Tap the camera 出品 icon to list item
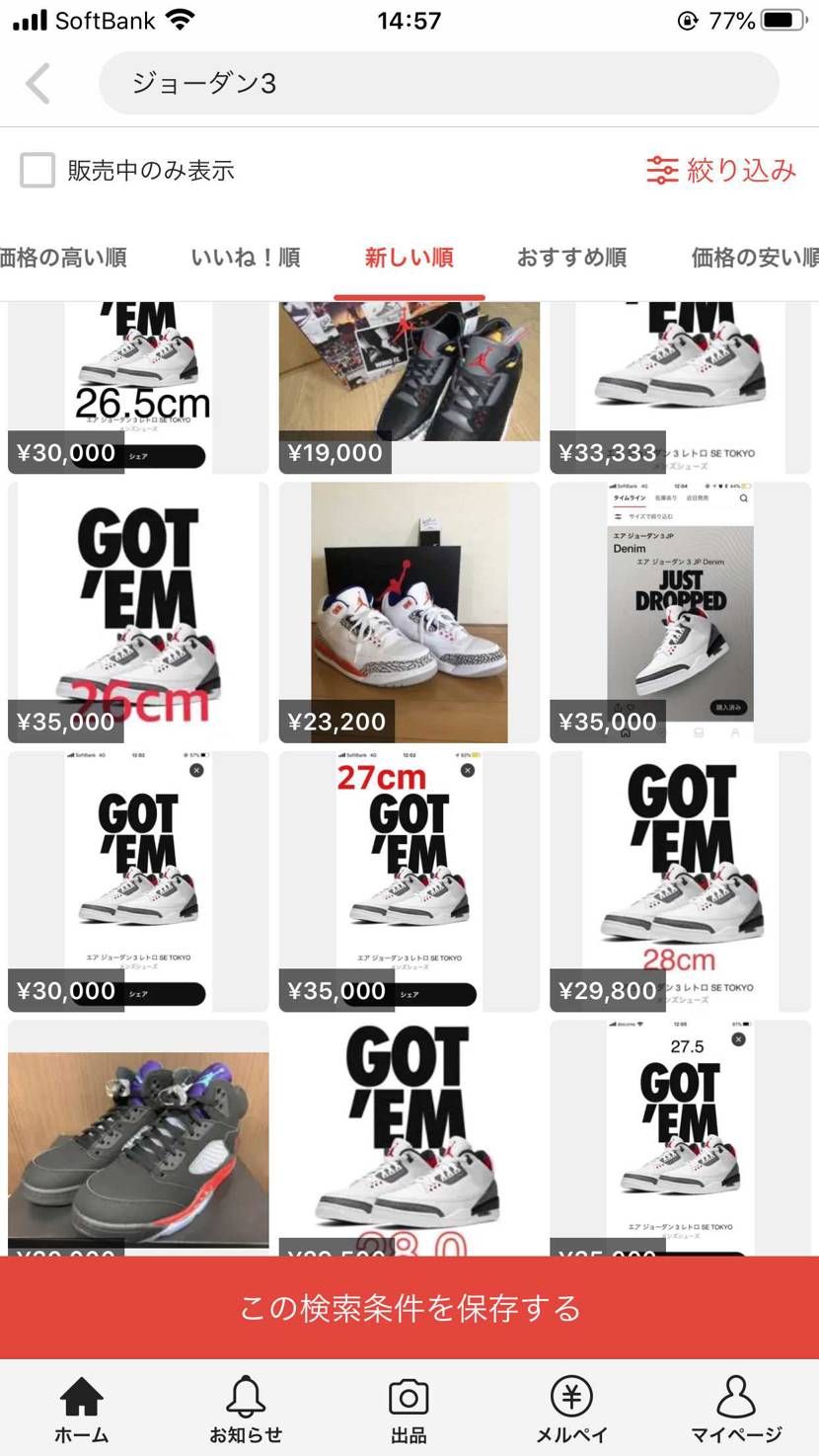Screen dimensions: 819x1456 (x=409, y=1399)
